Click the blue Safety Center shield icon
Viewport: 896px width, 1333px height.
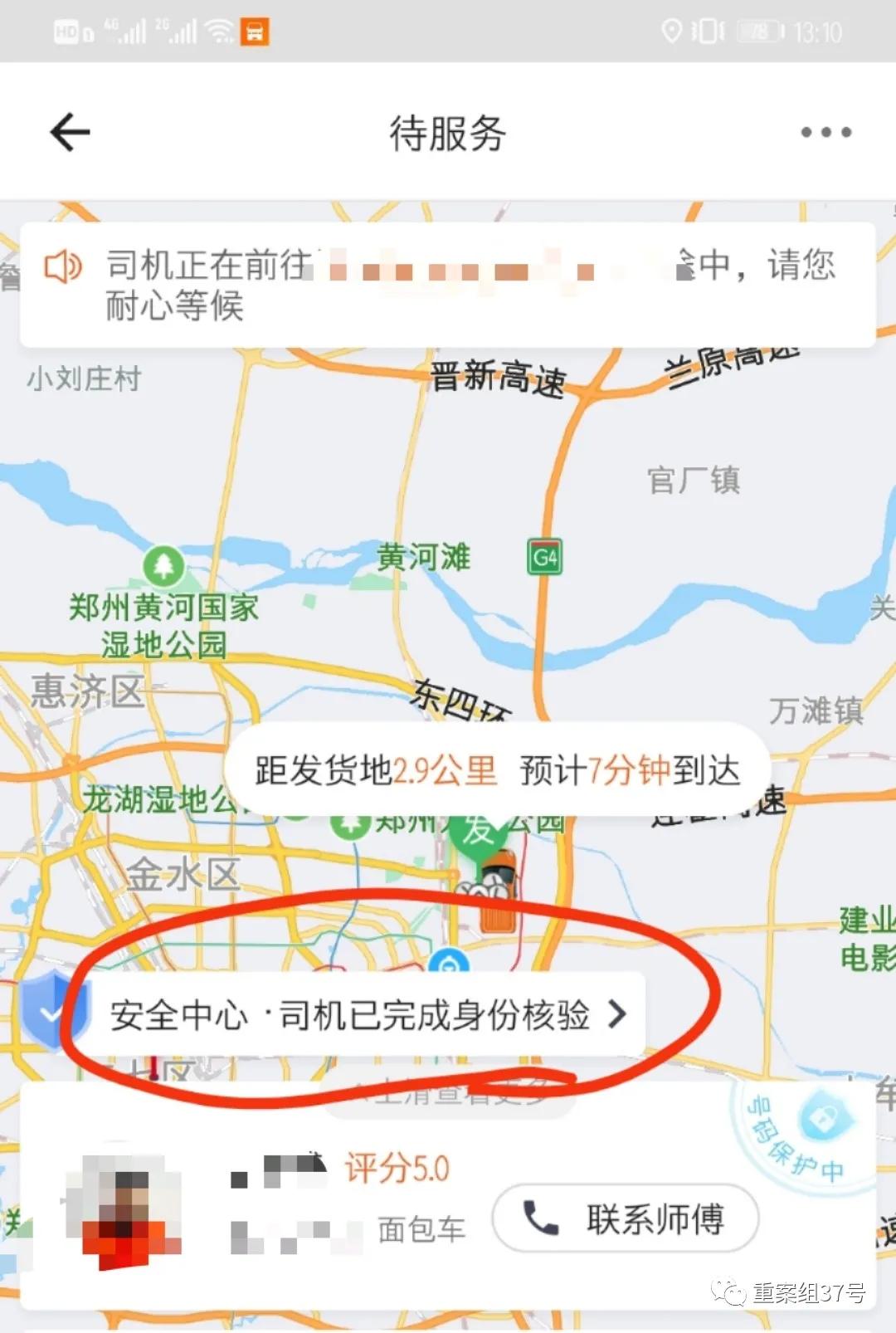(x=52, y=1014)
